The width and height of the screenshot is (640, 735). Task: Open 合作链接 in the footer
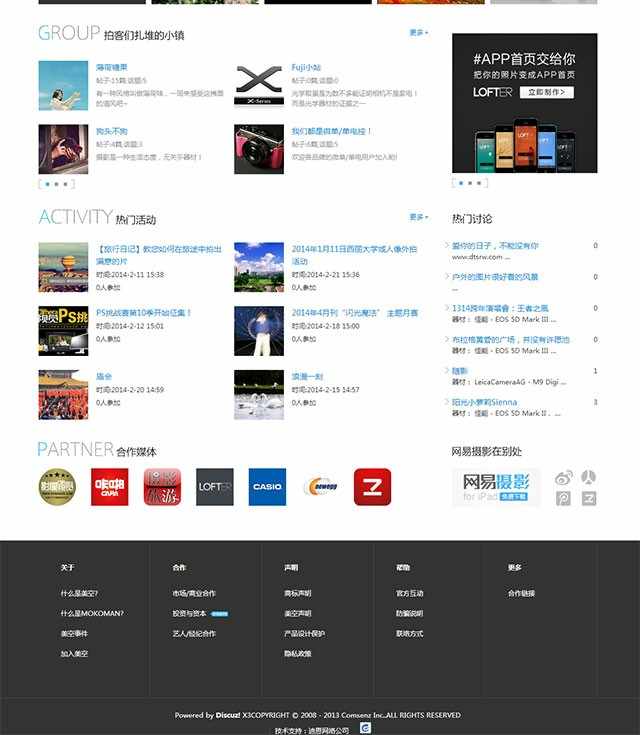(521, 593)
